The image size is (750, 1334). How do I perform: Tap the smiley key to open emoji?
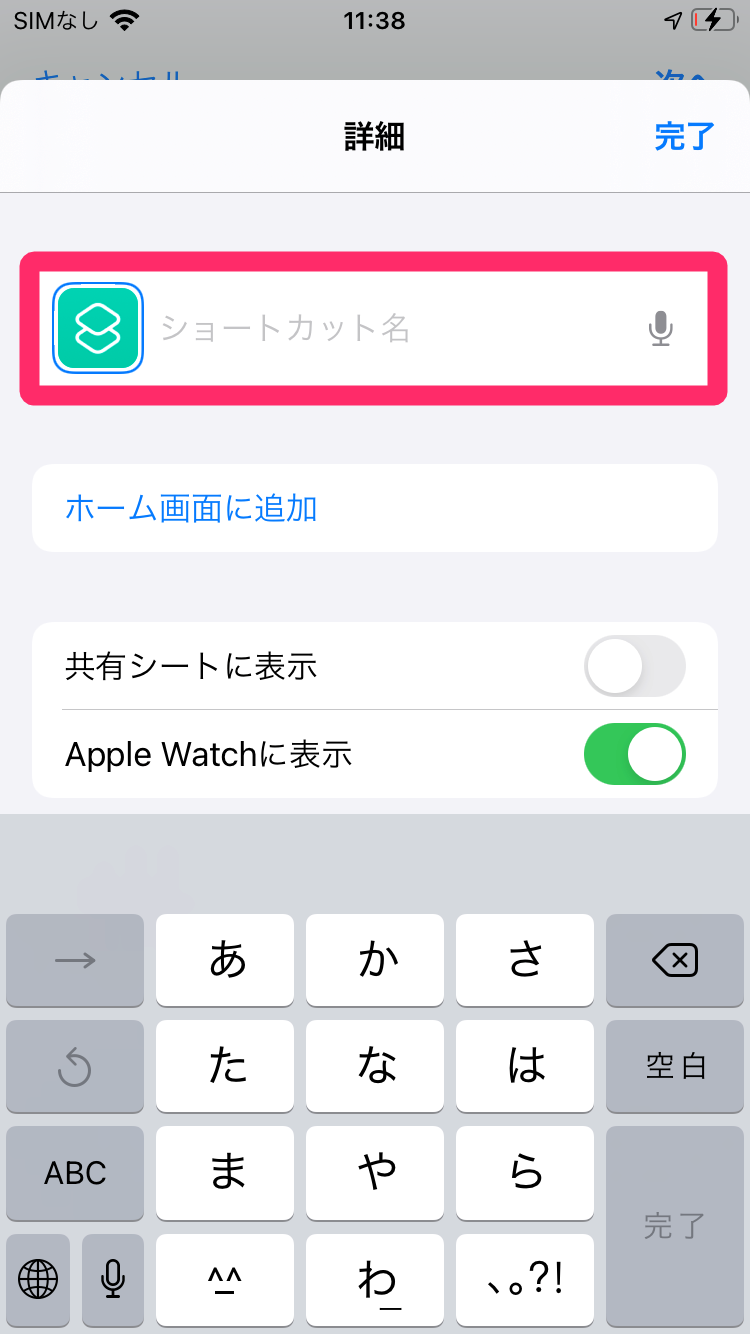coord(225,1281)
